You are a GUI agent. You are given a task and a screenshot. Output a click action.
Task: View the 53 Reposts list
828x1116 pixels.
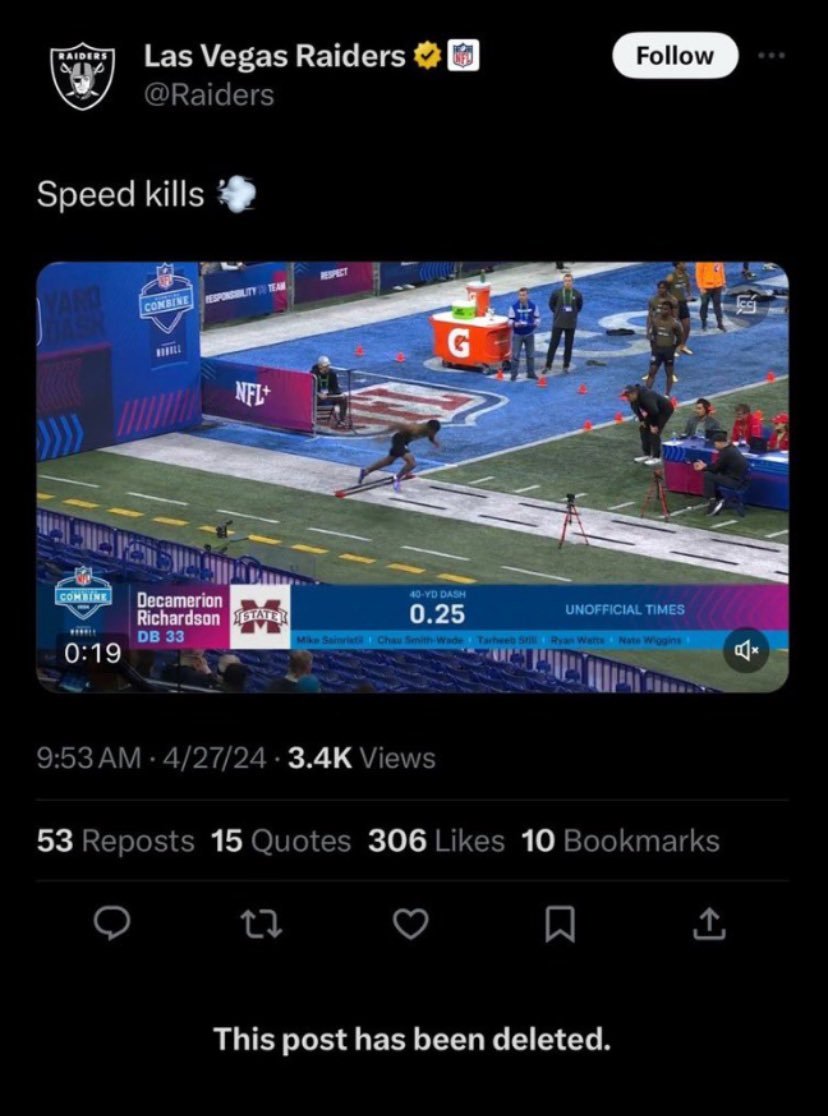115,841
